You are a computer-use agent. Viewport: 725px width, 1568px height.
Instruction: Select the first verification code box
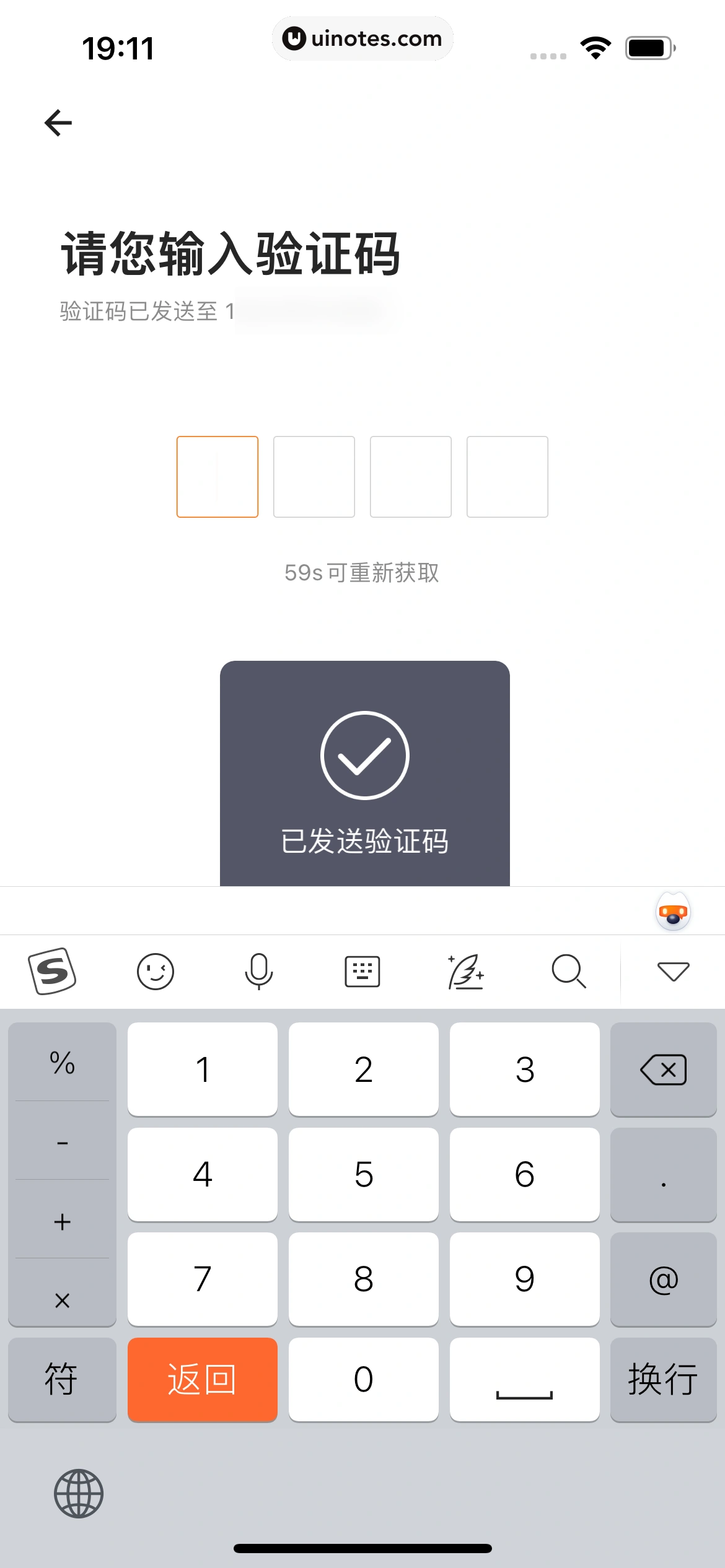217,476
